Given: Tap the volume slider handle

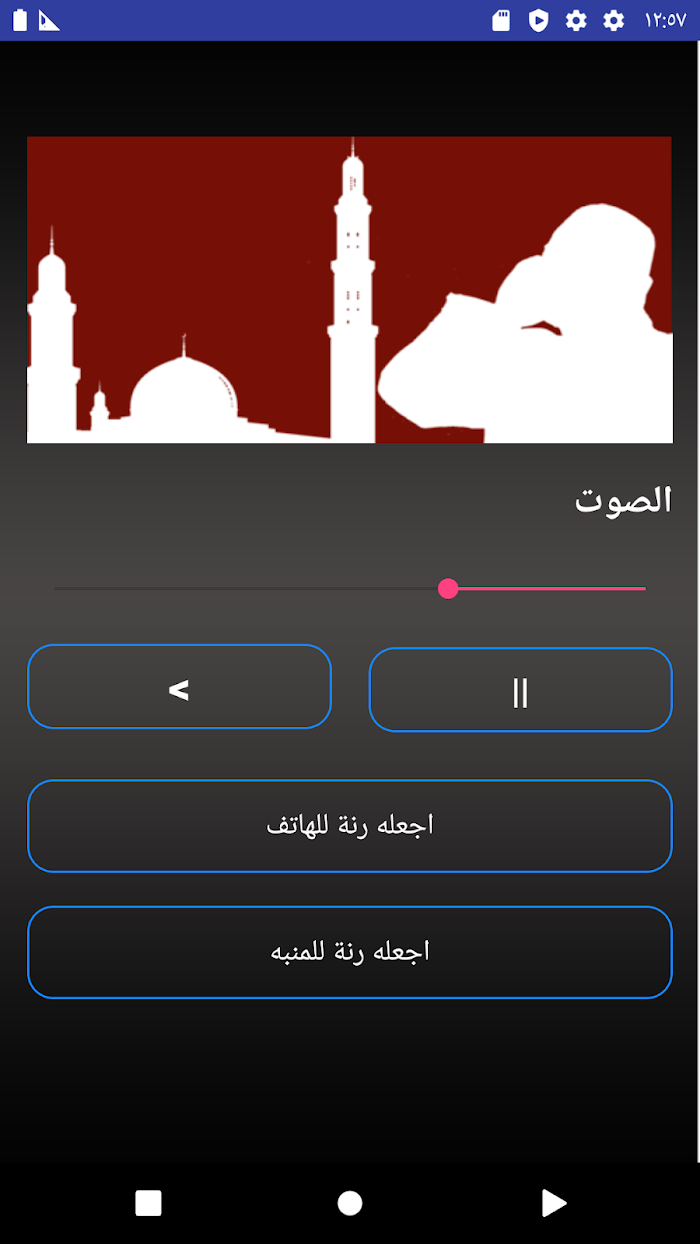Looking at the screenshot, I should tap(448, 589).
